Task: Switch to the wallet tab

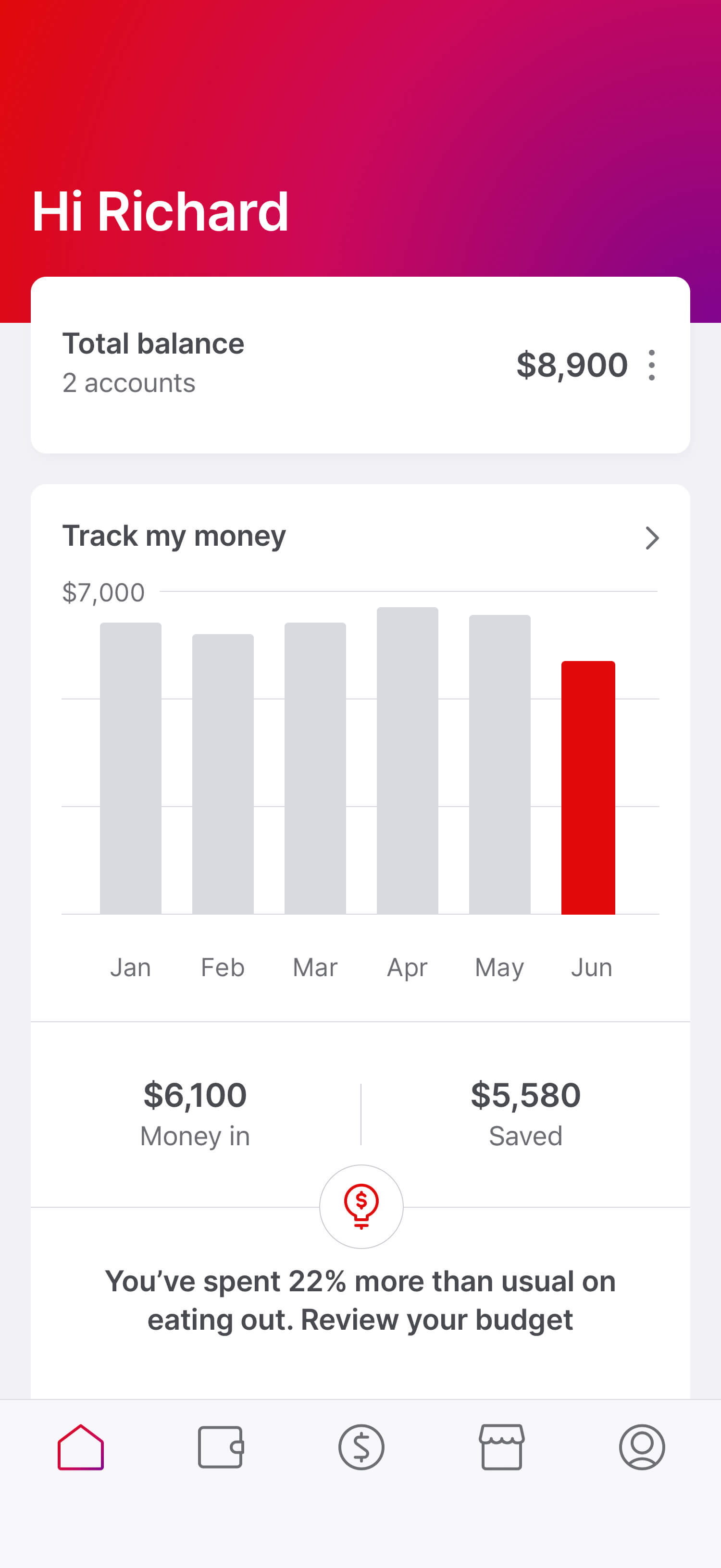Action: 221,1447
